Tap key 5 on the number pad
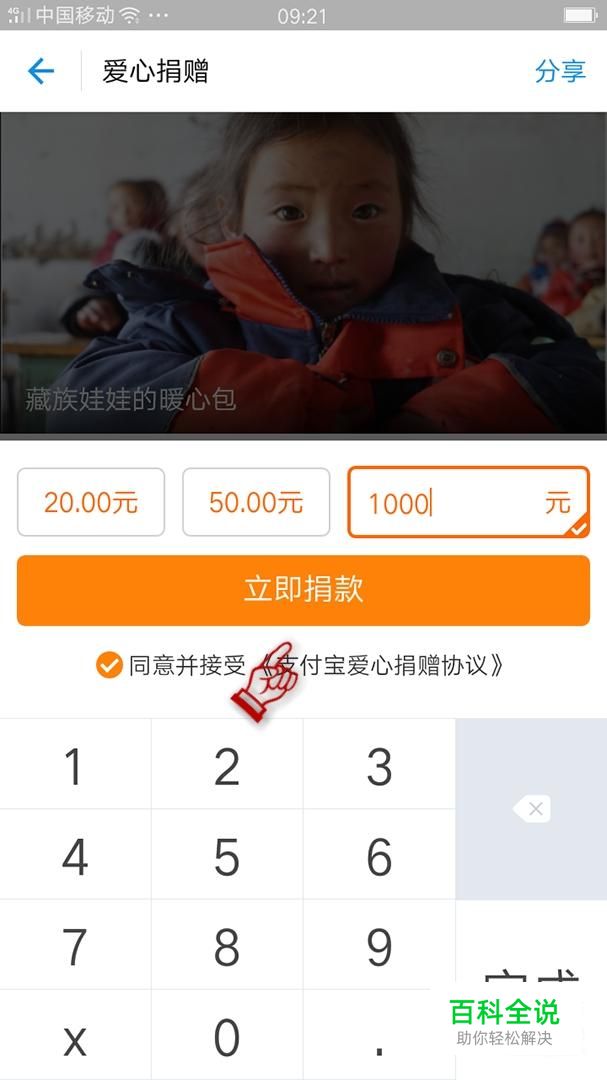This screenshot has height=1080, width=607. pyautogui.click(x=227, y=857)
